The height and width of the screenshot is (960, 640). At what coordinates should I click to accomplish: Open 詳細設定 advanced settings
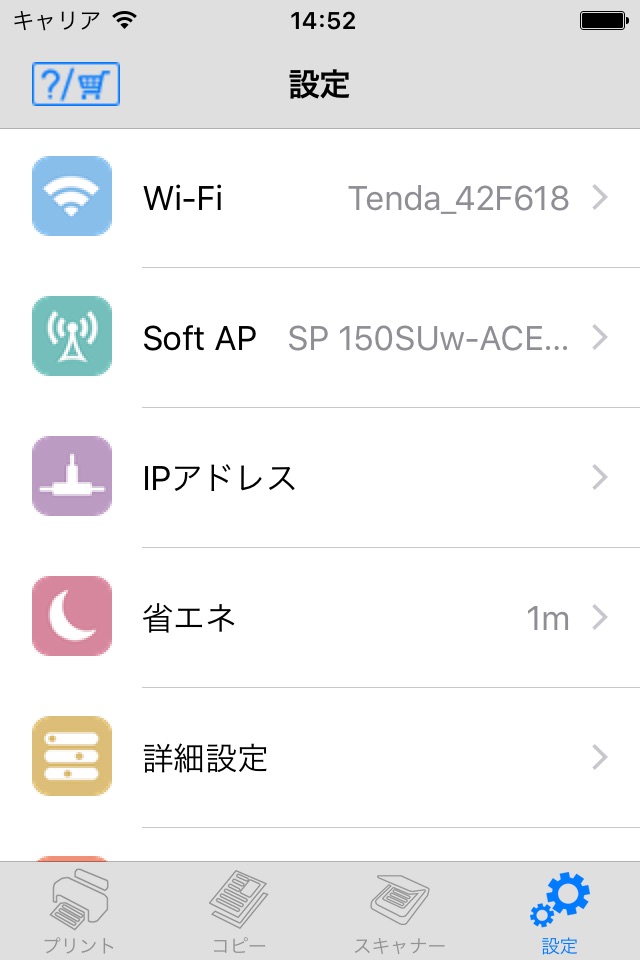point(320,757)
